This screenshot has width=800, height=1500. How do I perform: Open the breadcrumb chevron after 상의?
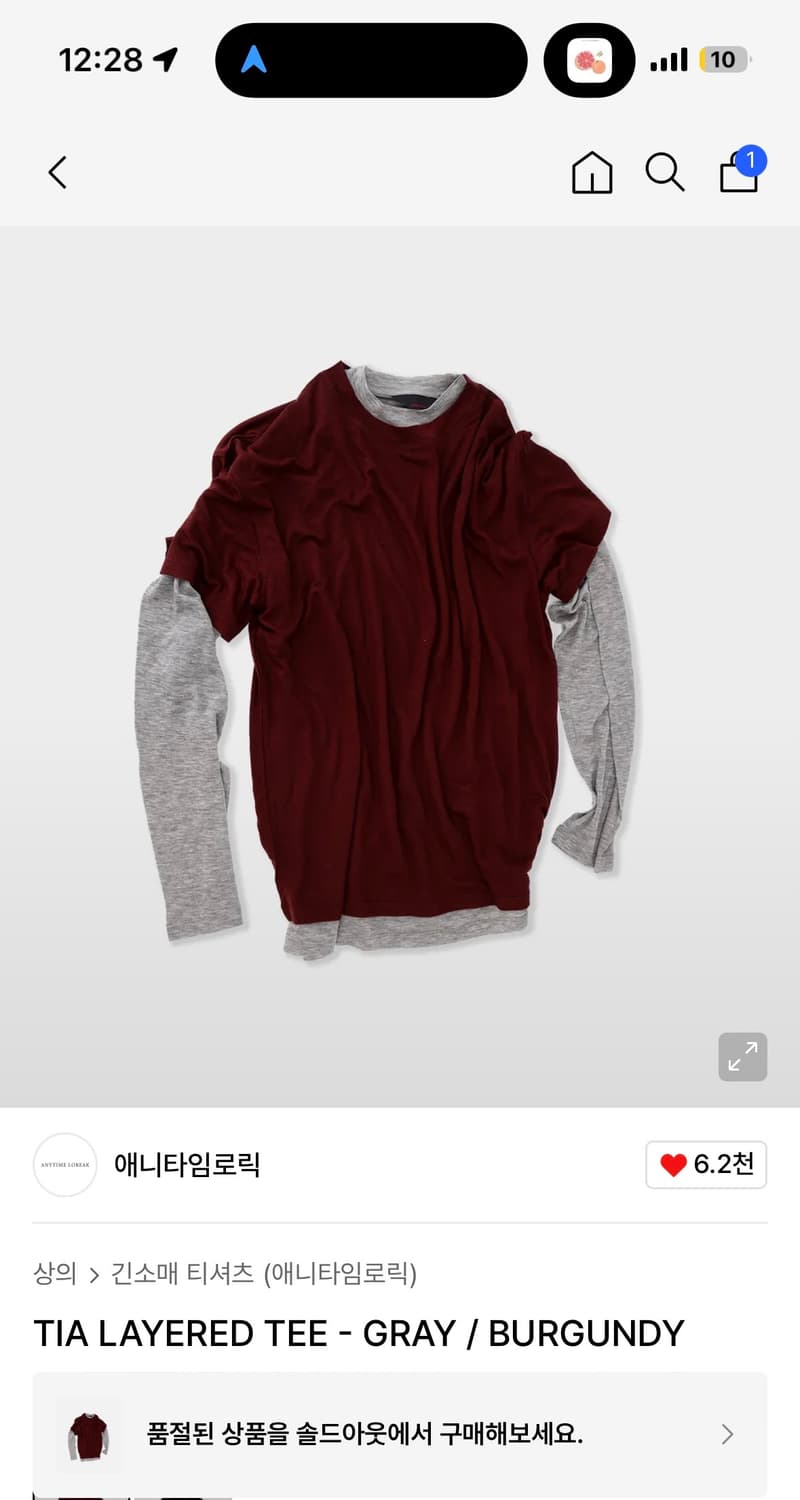[x=94, y=1275]
